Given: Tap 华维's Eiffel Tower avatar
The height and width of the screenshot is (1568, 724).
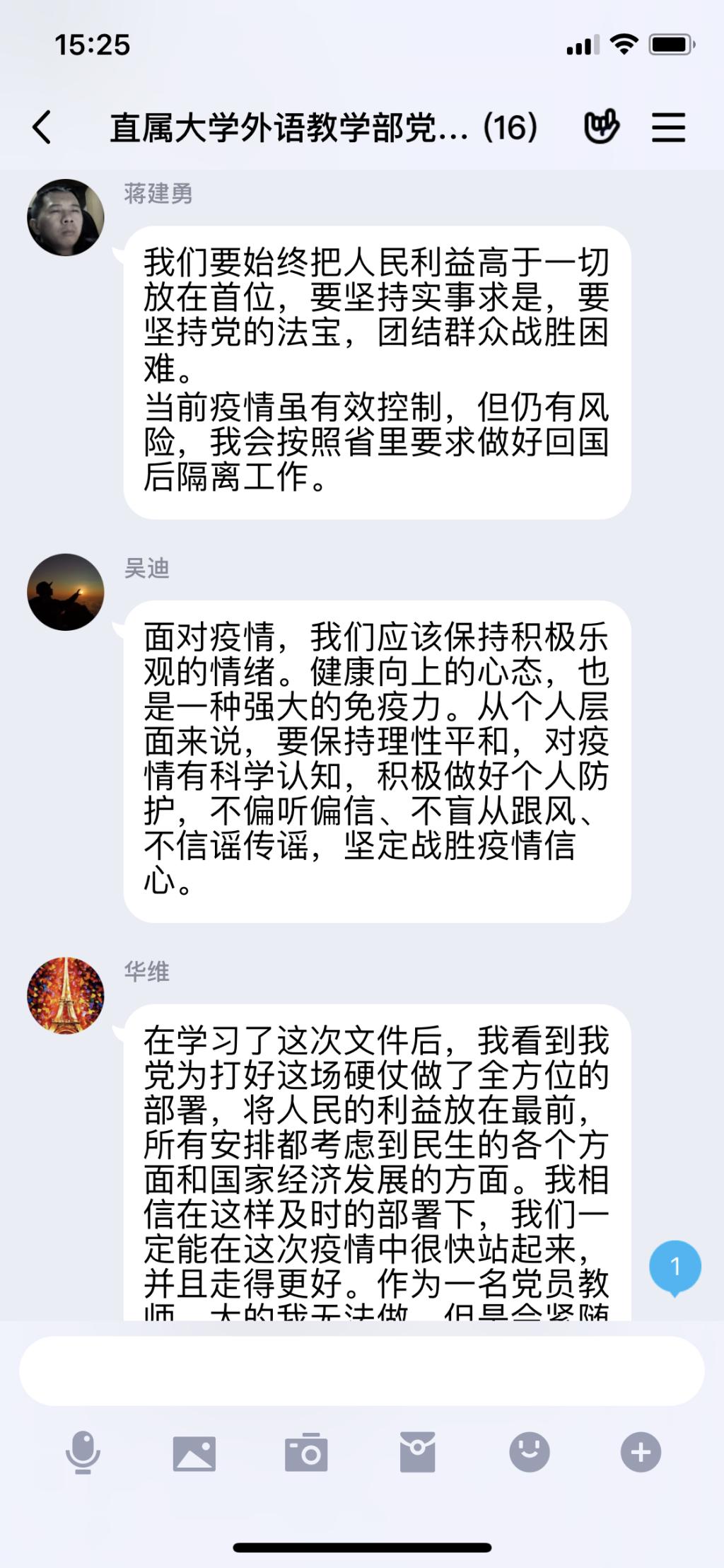Looking at the screenshot, I should coord(66,995).
